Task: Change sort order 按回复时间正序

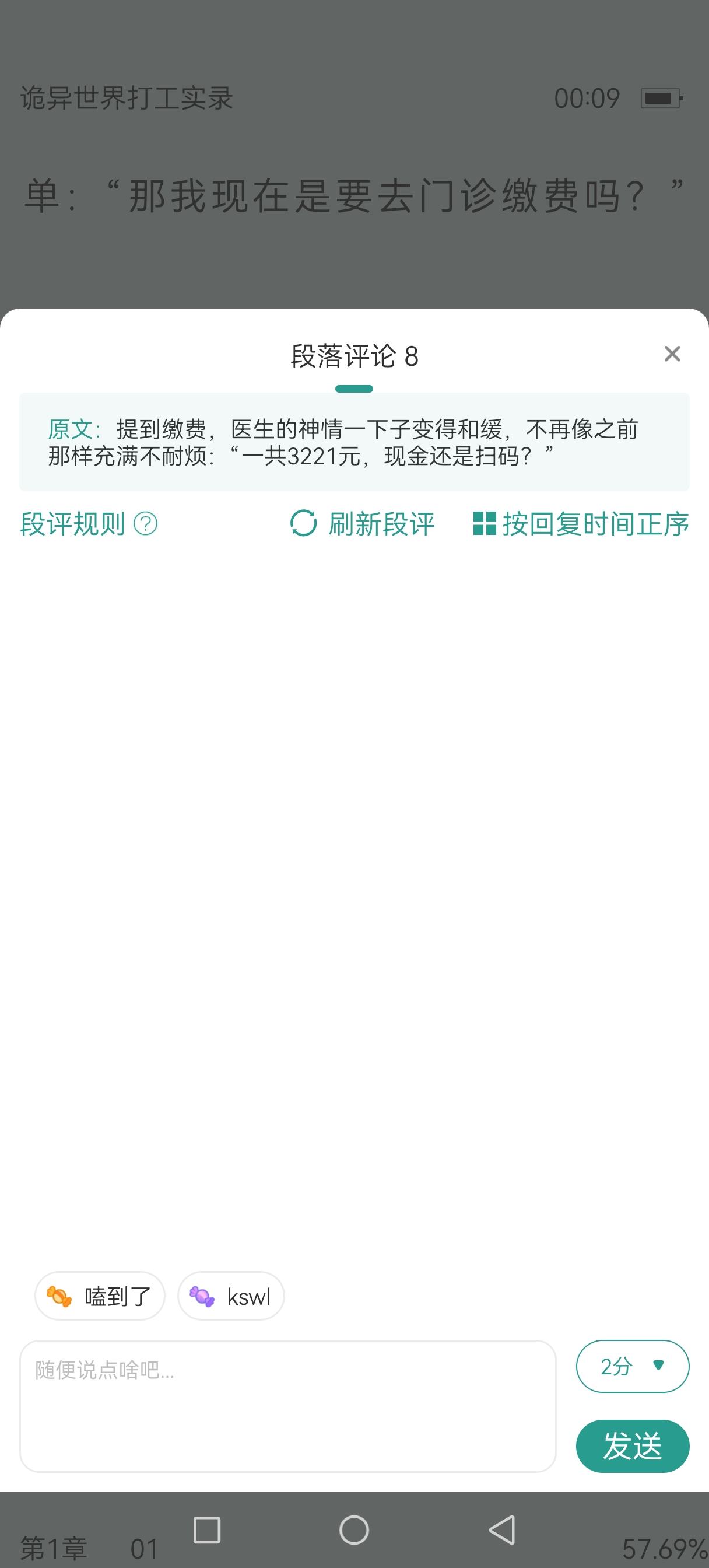Action: point(581,523)
